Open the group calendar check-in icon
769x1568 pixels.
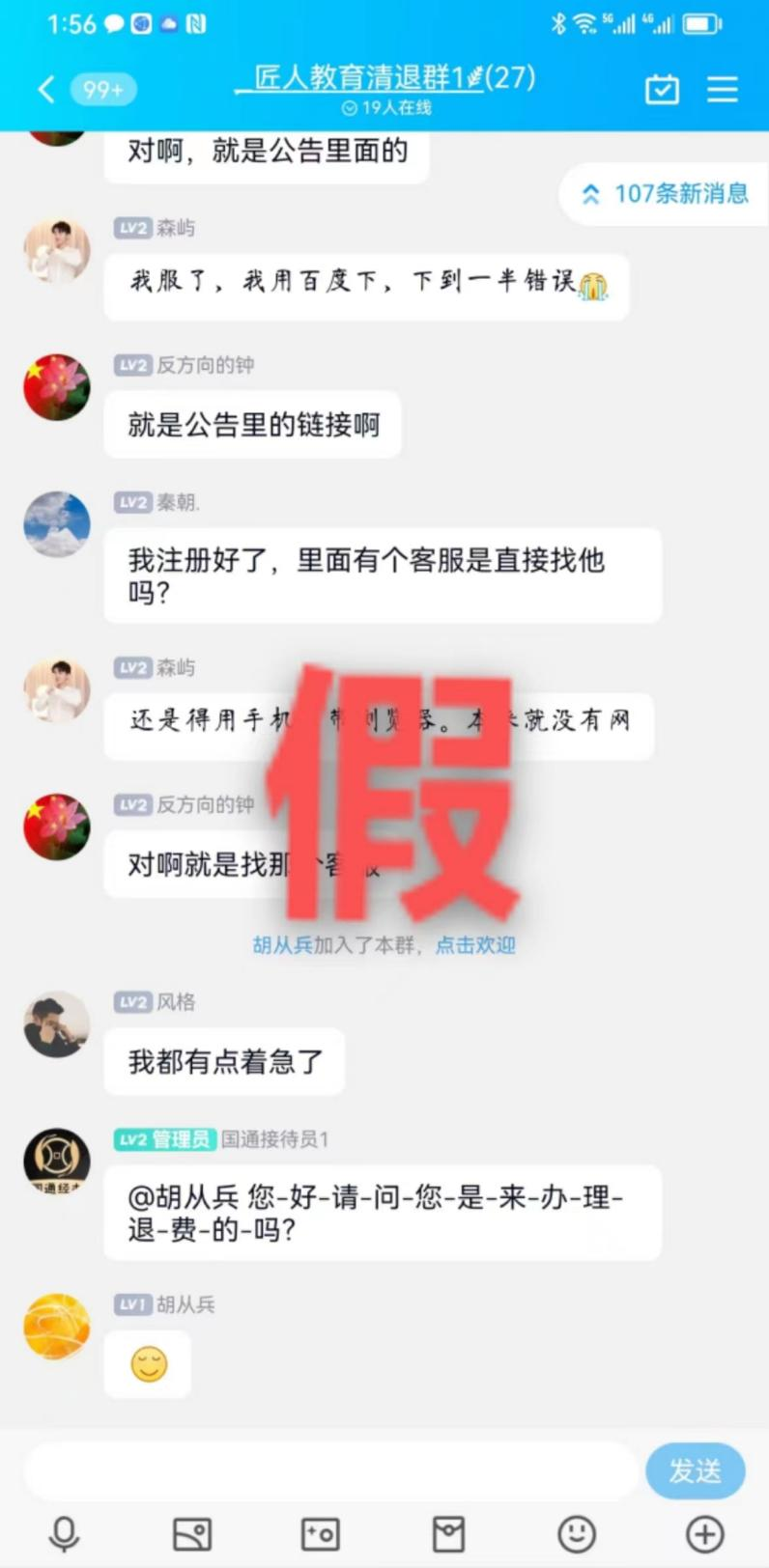click(x=662, y=90)
